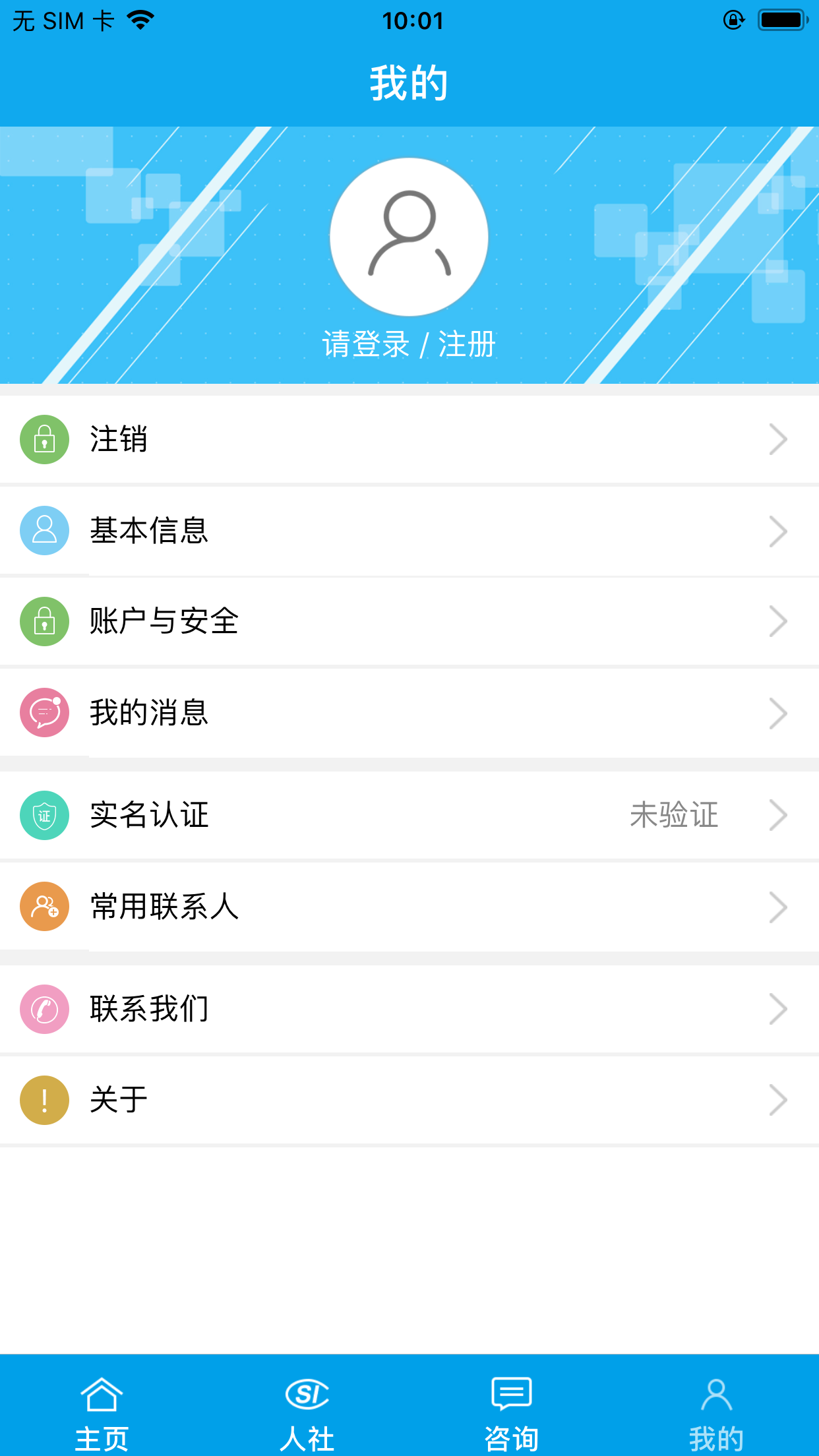Tap 请登录 / 注册 to sign in
This screenshot has width=819, height=1456.
409,342
